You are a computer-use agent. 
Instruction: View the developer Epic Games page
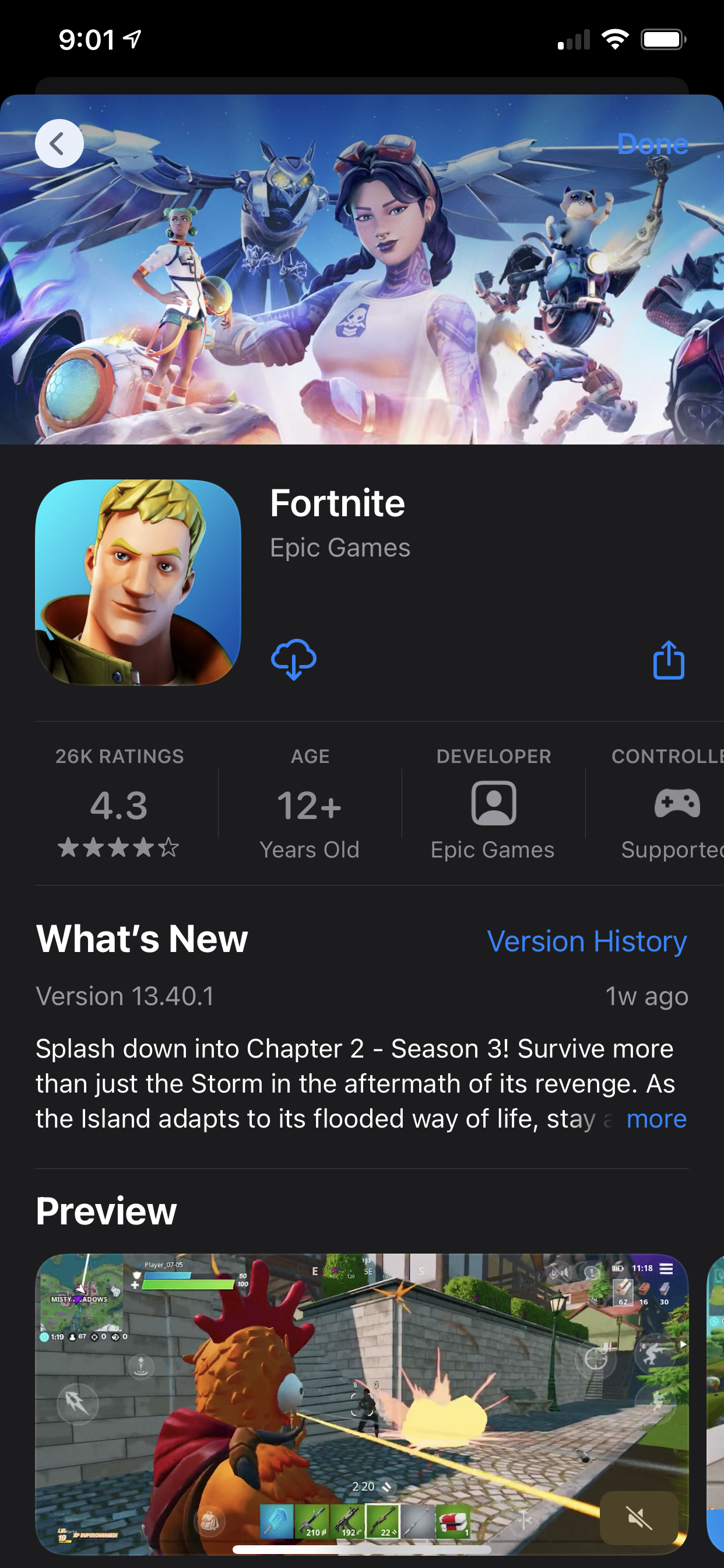pyautogui.click(x=493, y=803)
